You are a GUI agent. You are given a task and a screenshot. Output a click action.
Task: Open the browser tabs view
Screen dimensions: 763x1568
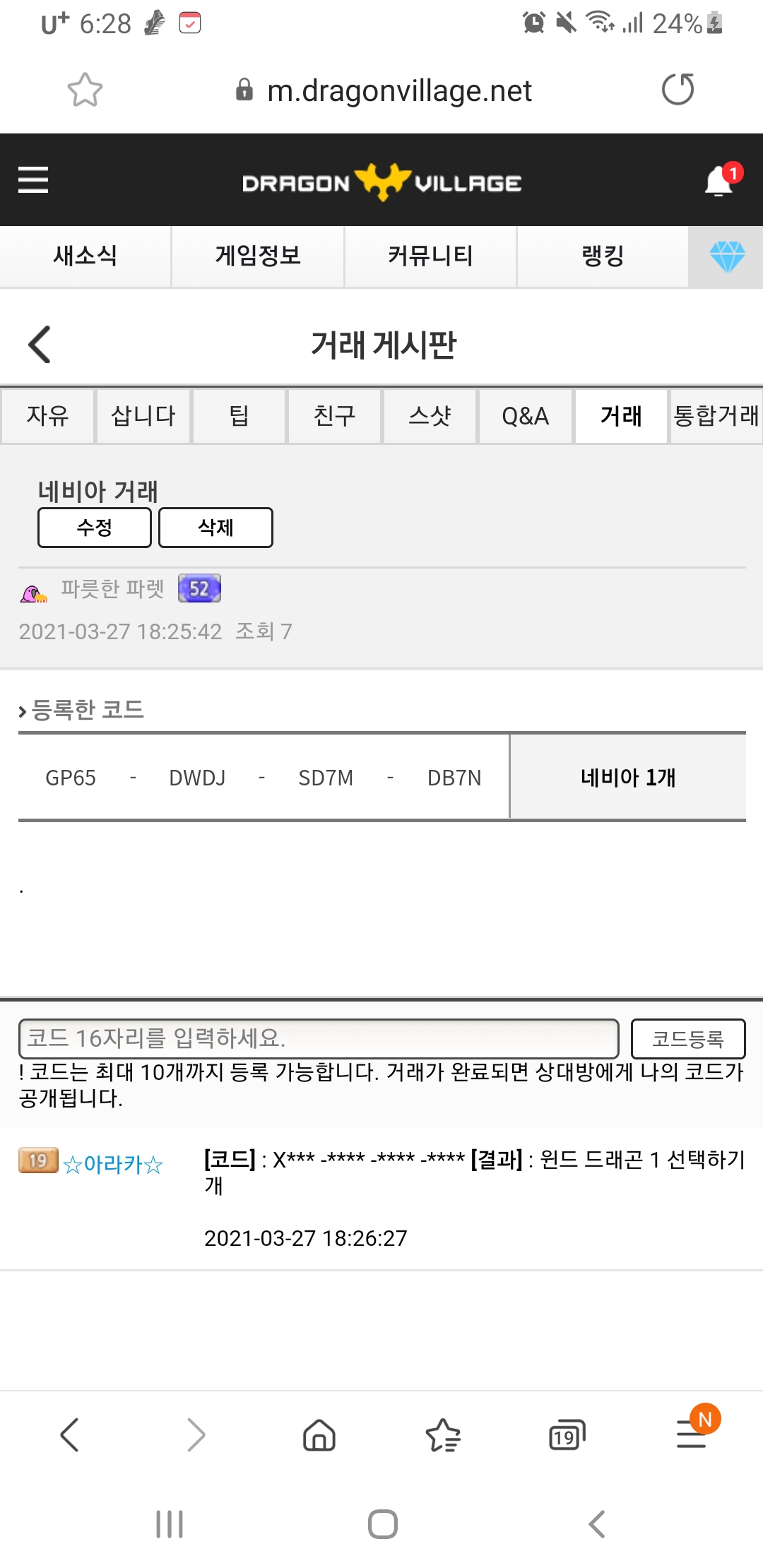tap(567, 1436)
